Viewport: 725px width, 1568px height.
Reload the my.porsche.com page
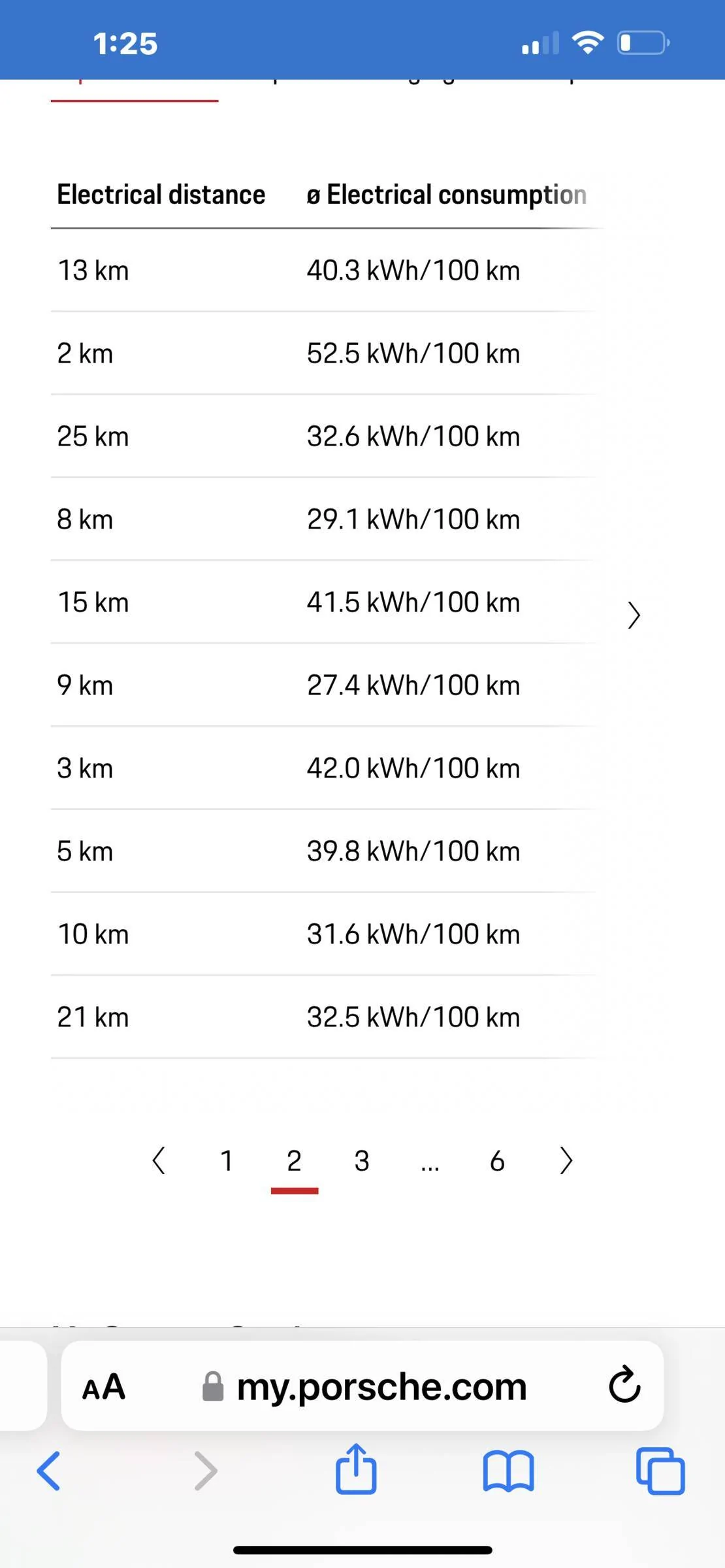tap(624, 1384)
